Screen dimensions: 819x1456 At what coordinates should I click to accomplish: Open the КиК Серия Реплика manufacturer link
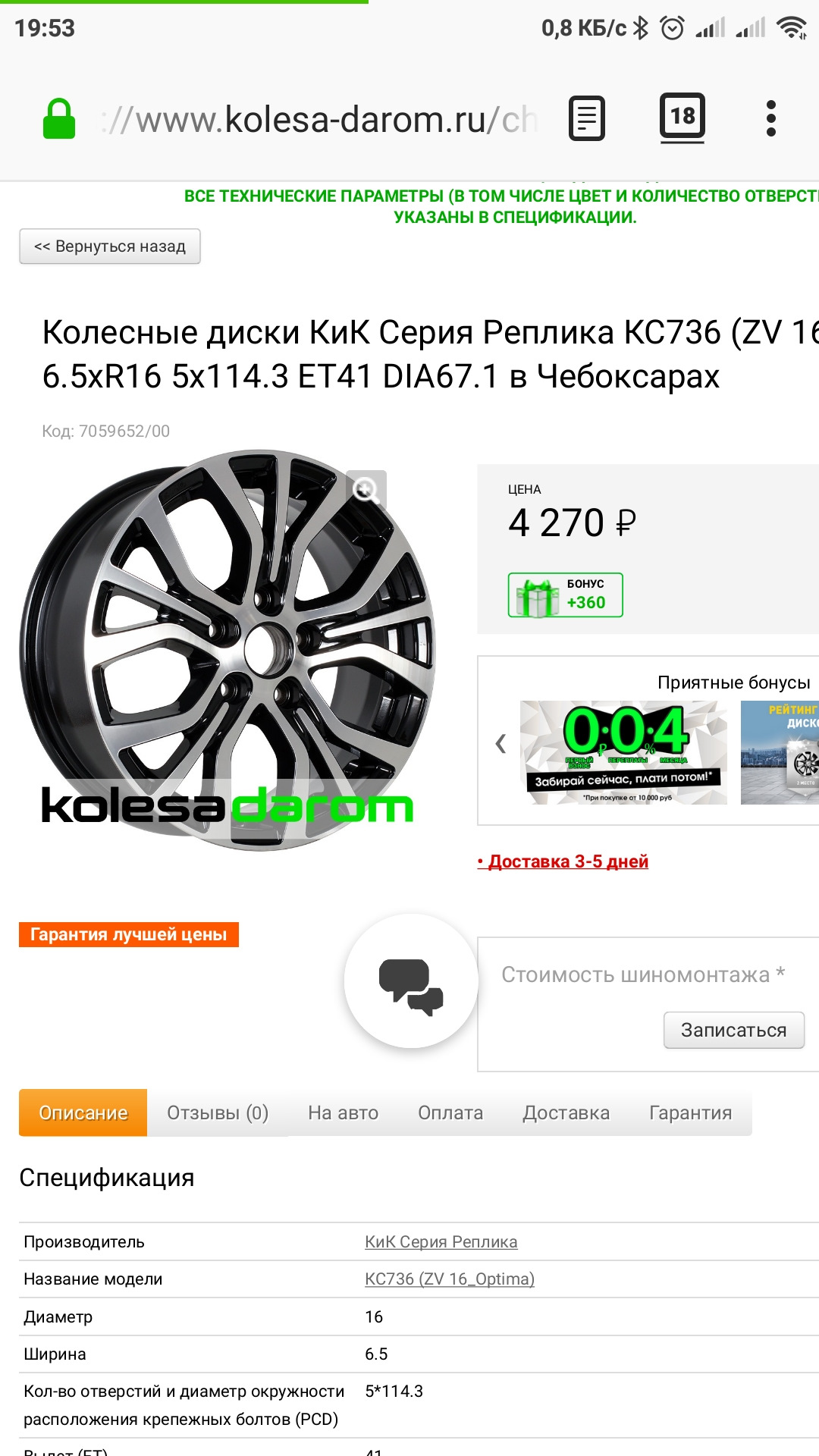[x=441, y=1241]
